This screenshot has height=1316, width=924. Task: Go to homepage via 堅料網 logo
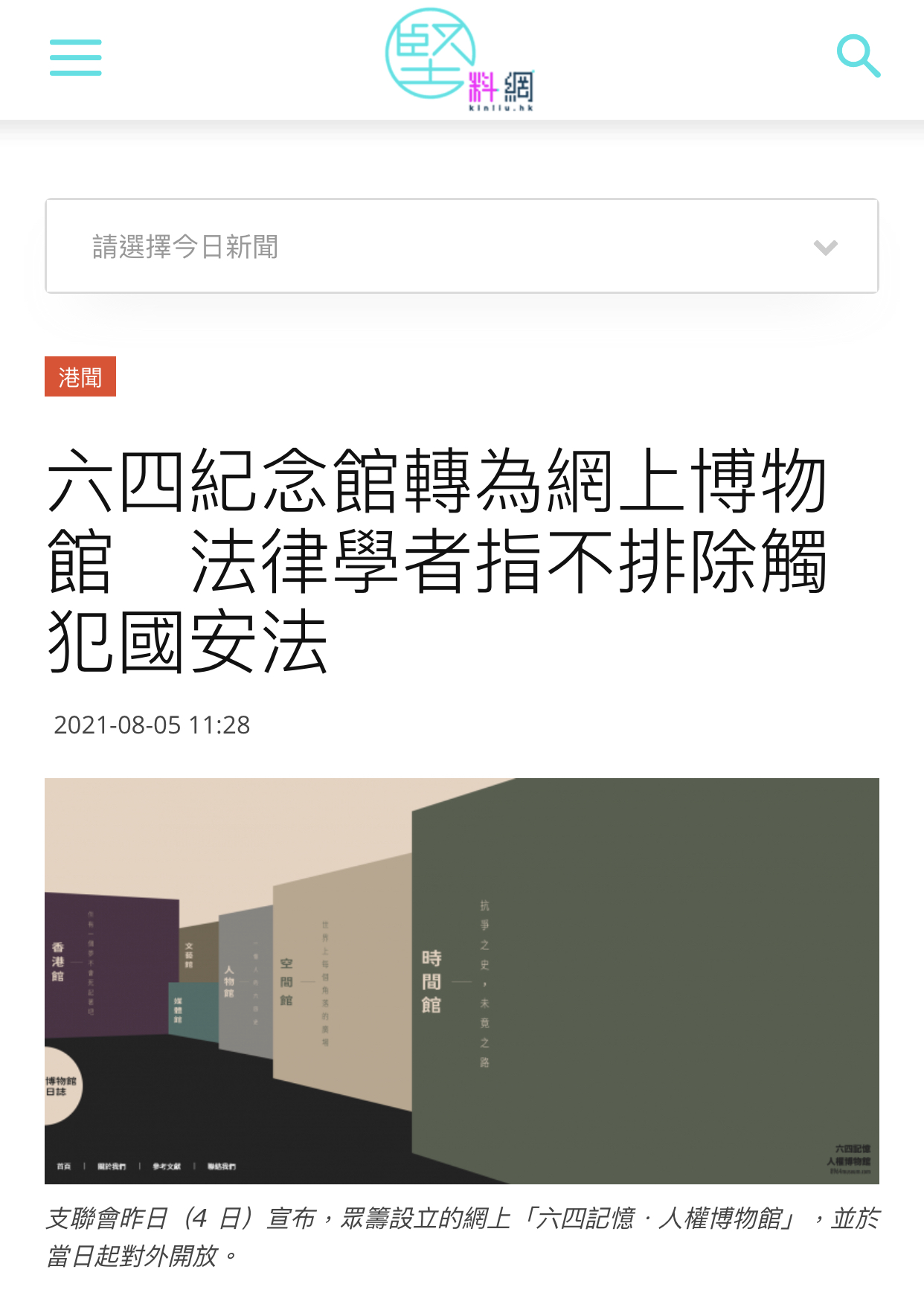(x=460, y=60)
